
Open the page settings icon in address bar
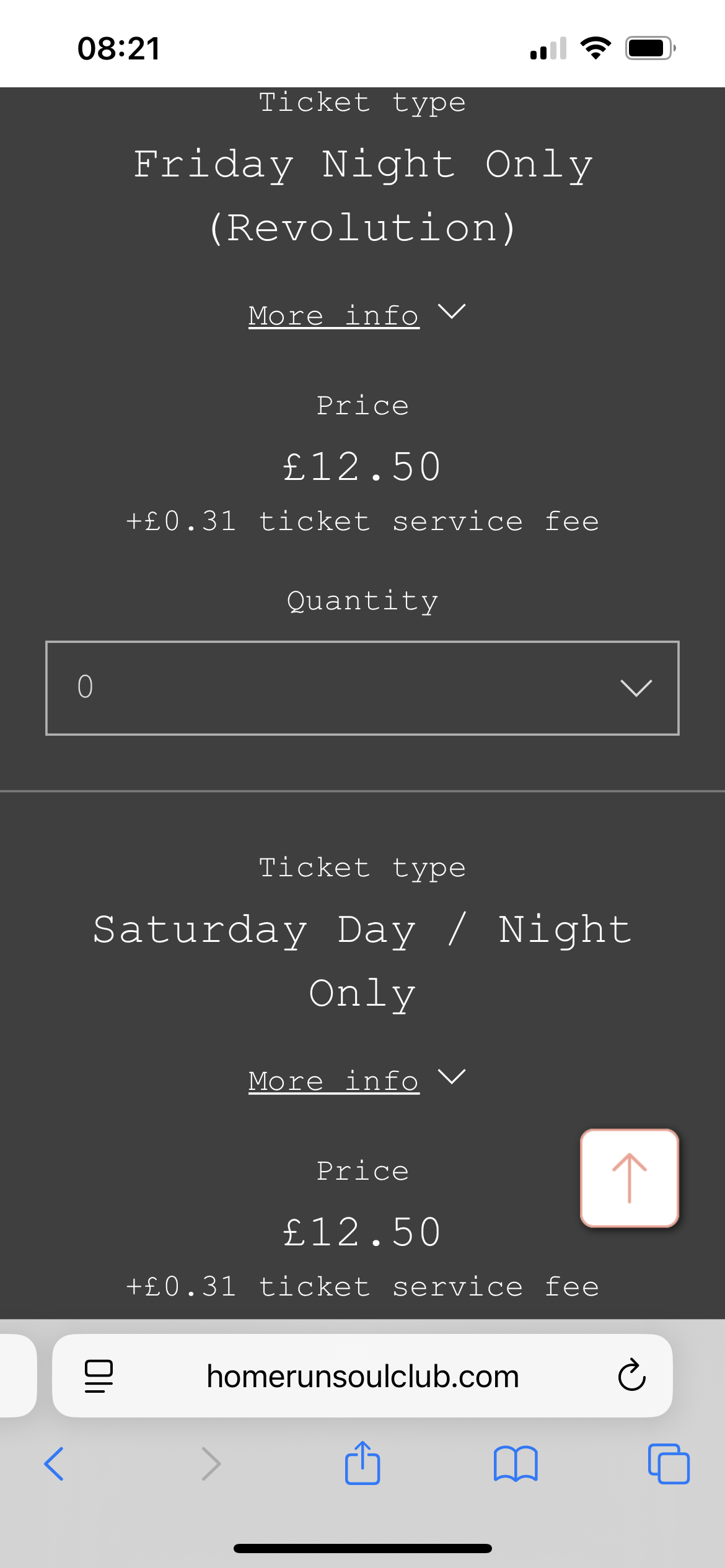99,1376
